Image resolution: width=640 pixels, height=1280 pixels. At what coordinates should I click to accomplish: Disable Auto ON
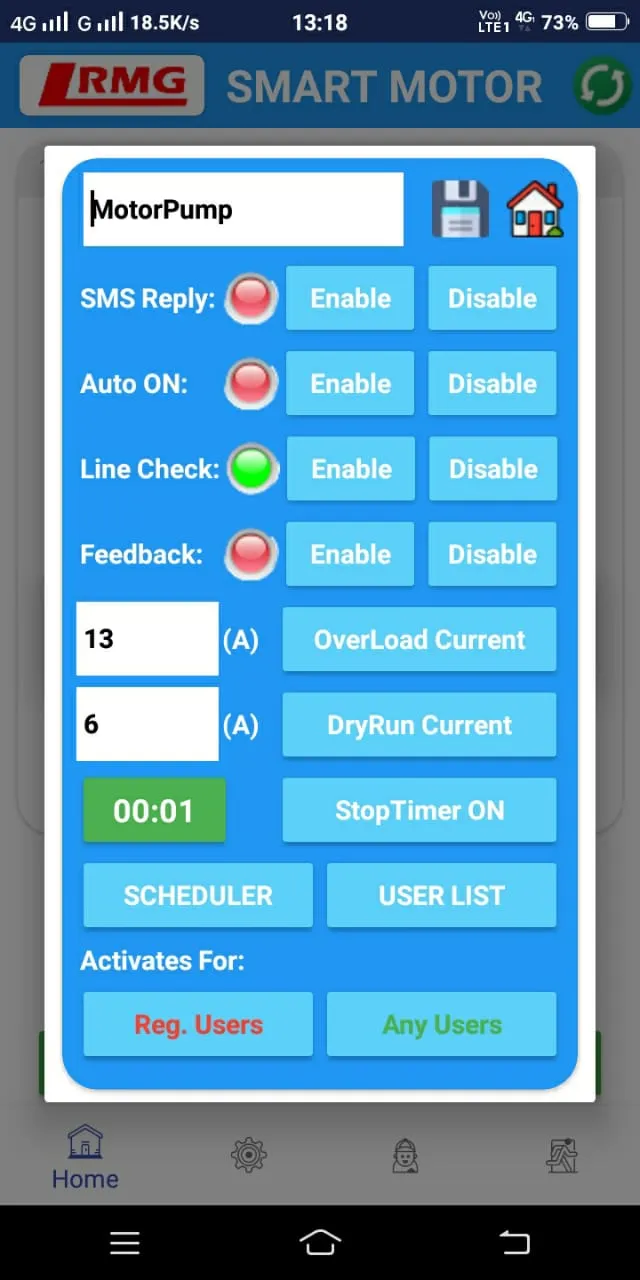(492, 383)
